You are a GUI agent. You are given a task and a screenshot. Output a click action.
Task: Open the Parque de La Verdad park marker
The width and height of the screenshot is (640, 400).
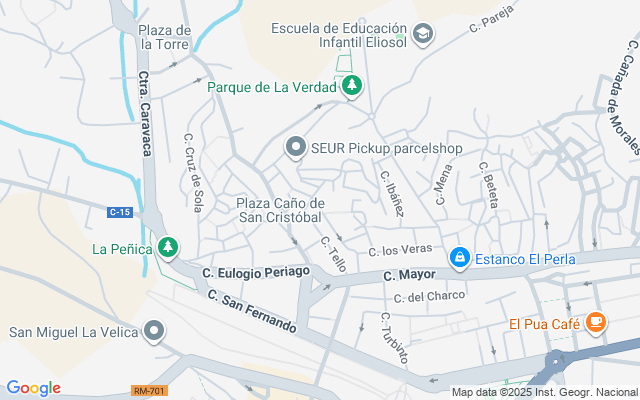[351, 87]
